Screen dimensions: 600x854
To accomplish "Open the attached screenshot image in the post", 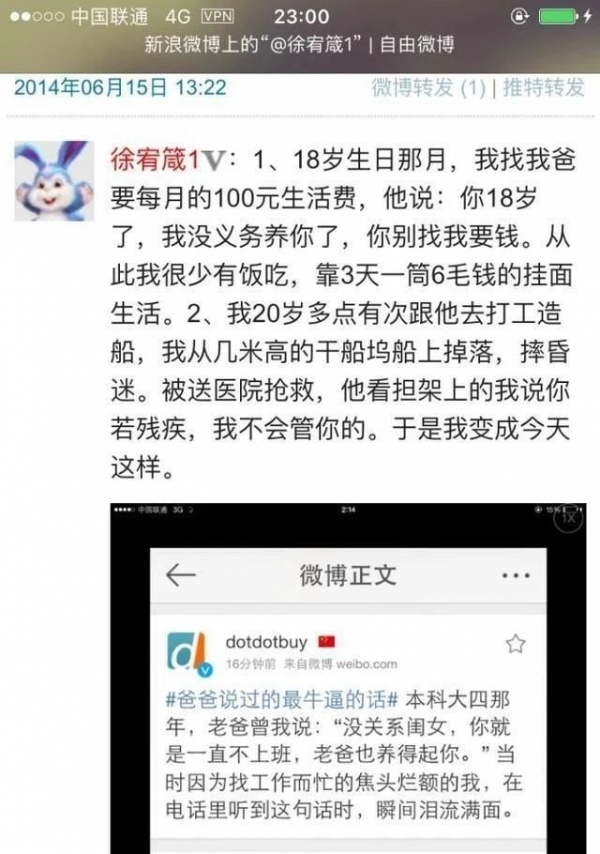I will (x=348, y=680).
